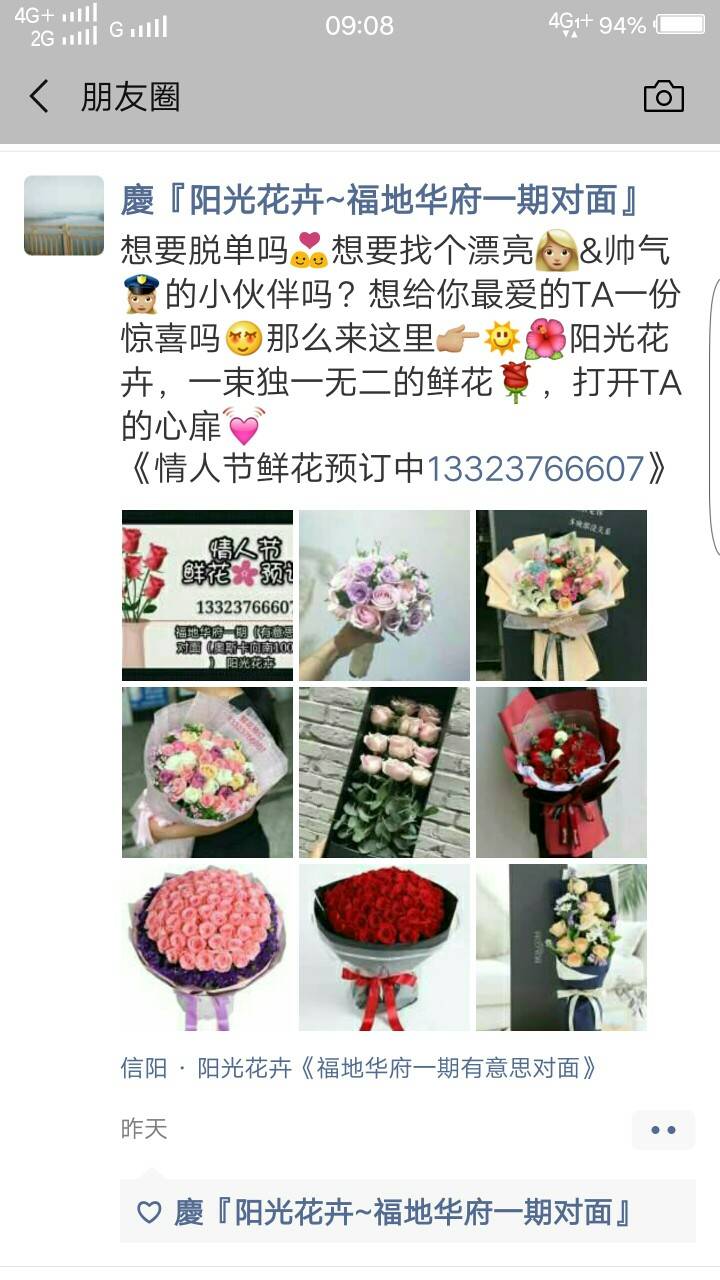
Task: View the round mixed pink bouquet photo
Action: 207,772
